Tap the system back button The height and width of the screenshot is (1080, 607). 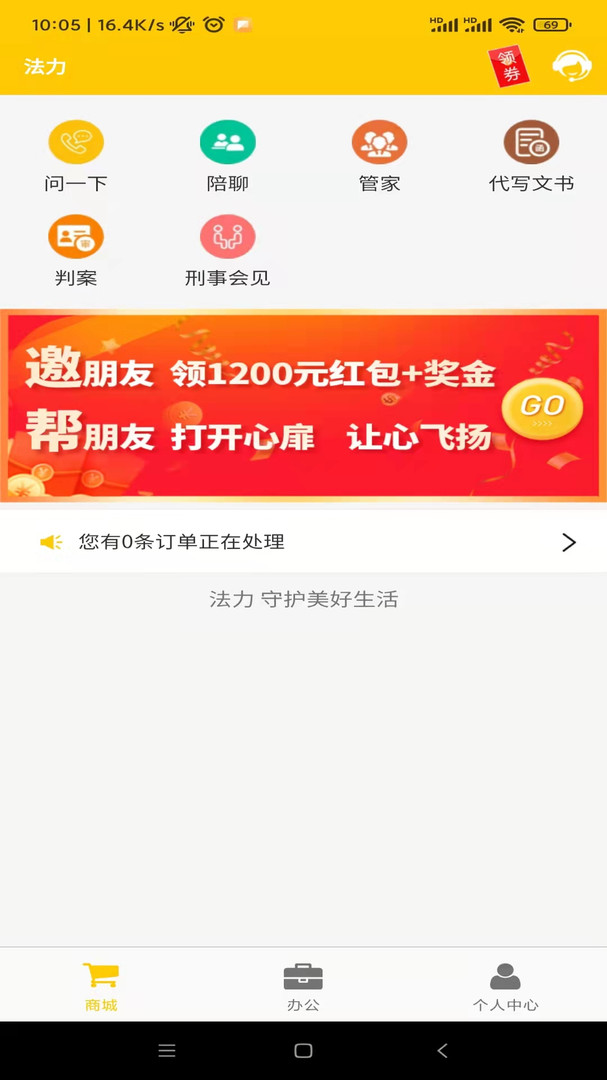click(442, 1050)
